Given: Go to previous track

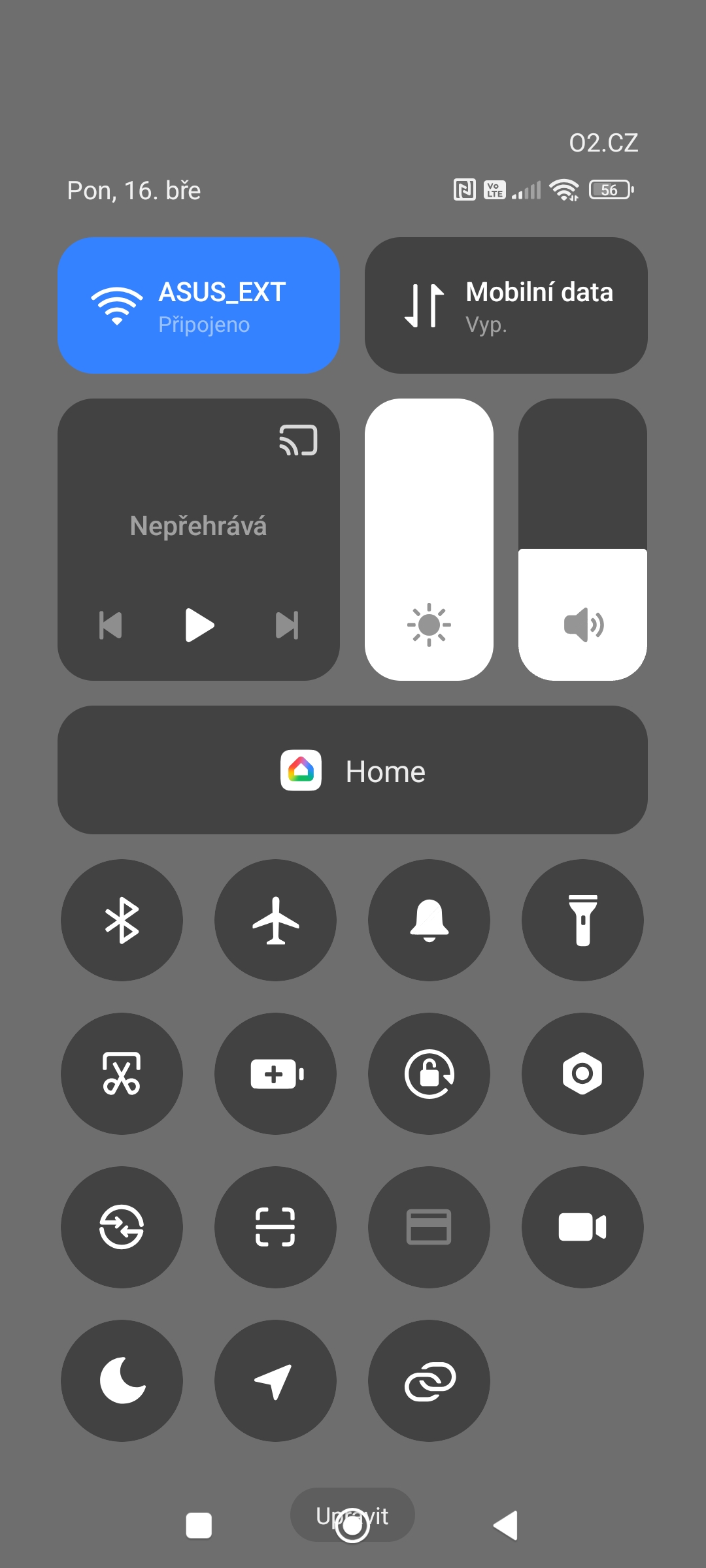Looking at the screenshot, I should click(110, 625).
